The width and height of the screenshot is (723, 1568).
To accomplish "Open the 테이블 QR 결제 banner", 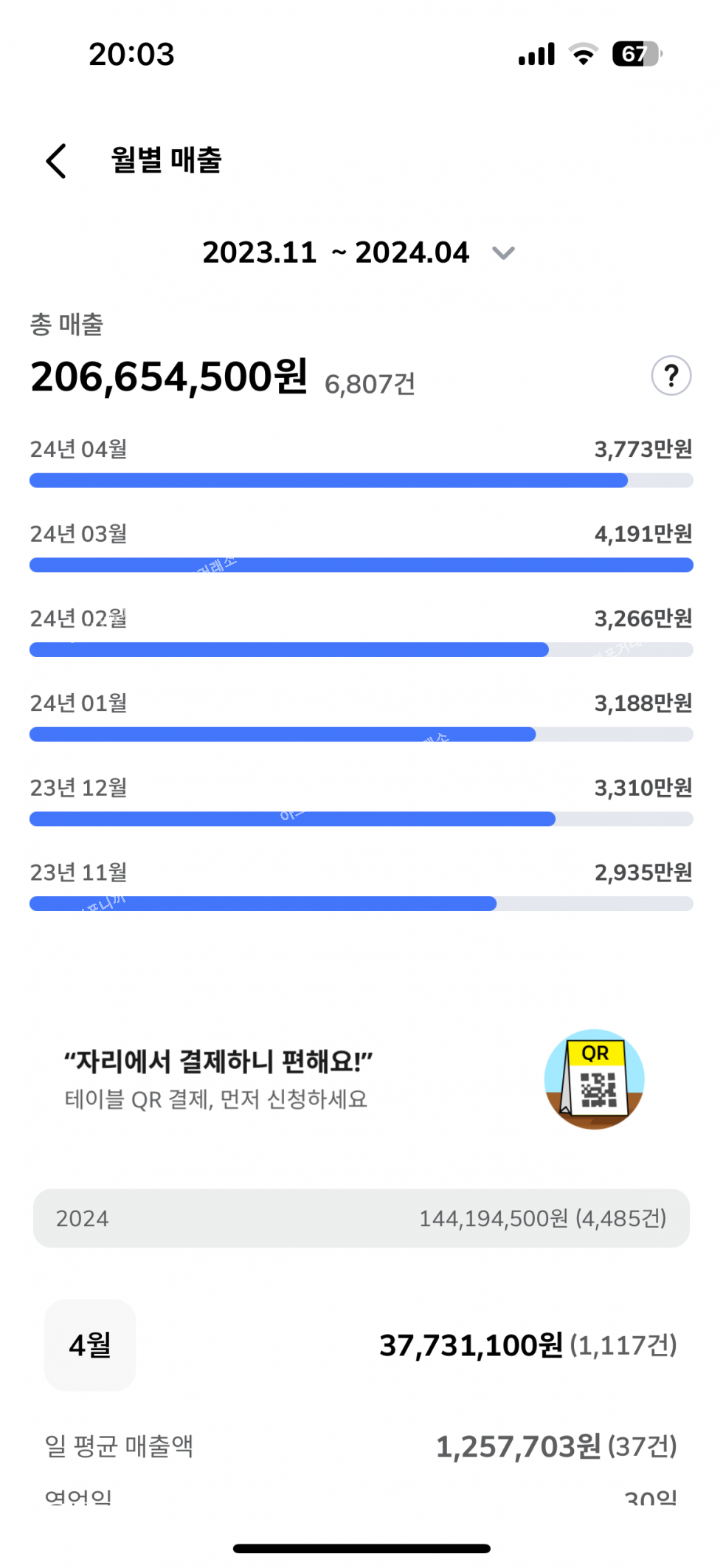I will pos(361,1079).
